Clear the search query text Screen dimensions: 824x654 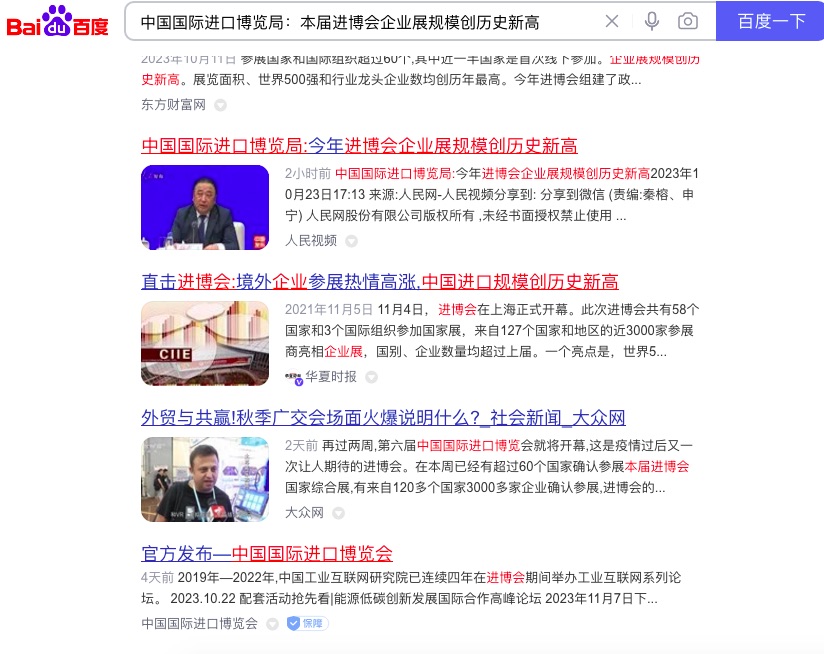pyautogui.click(x=612, y=21)
